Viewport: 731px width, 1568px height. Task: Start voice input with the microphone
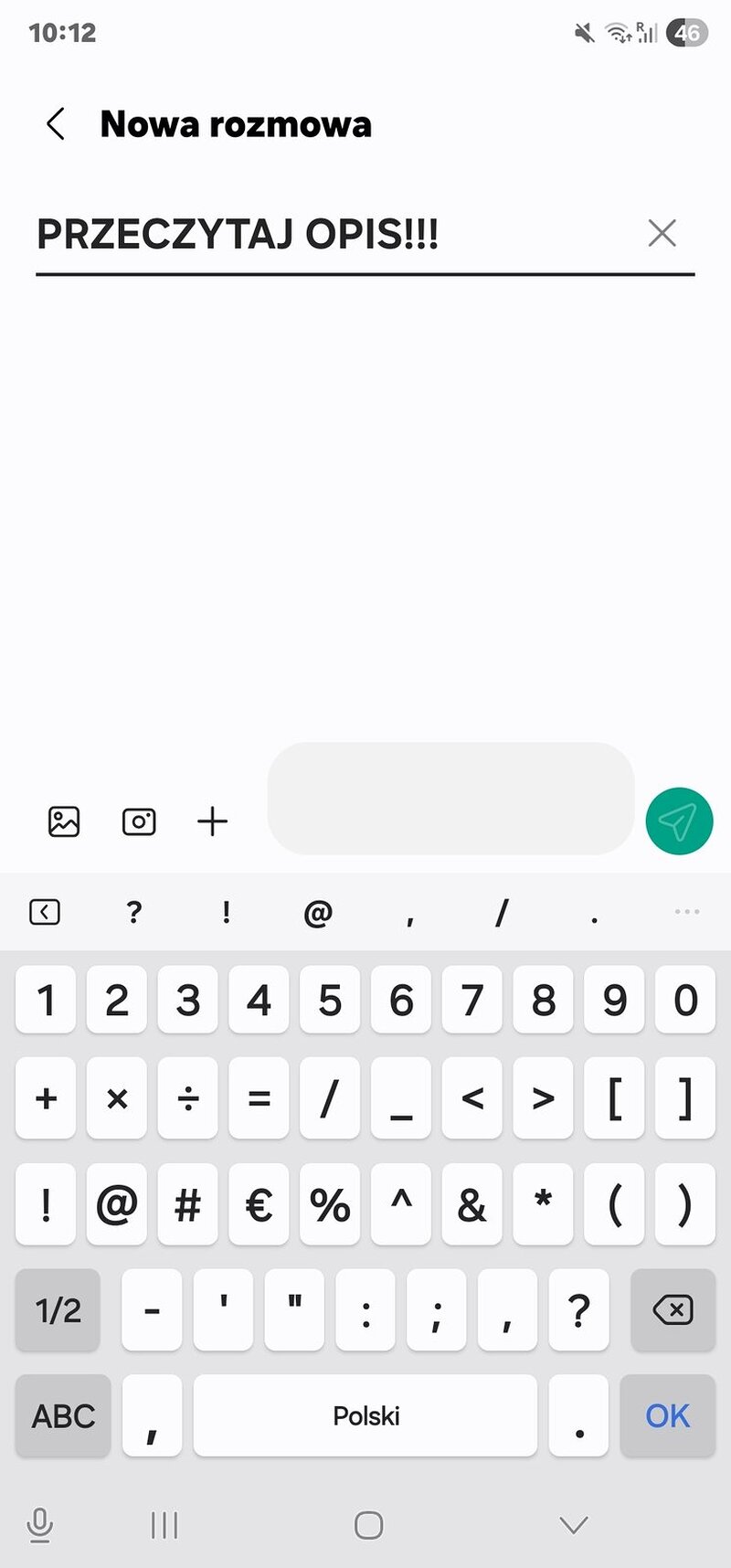[39, 1525]
